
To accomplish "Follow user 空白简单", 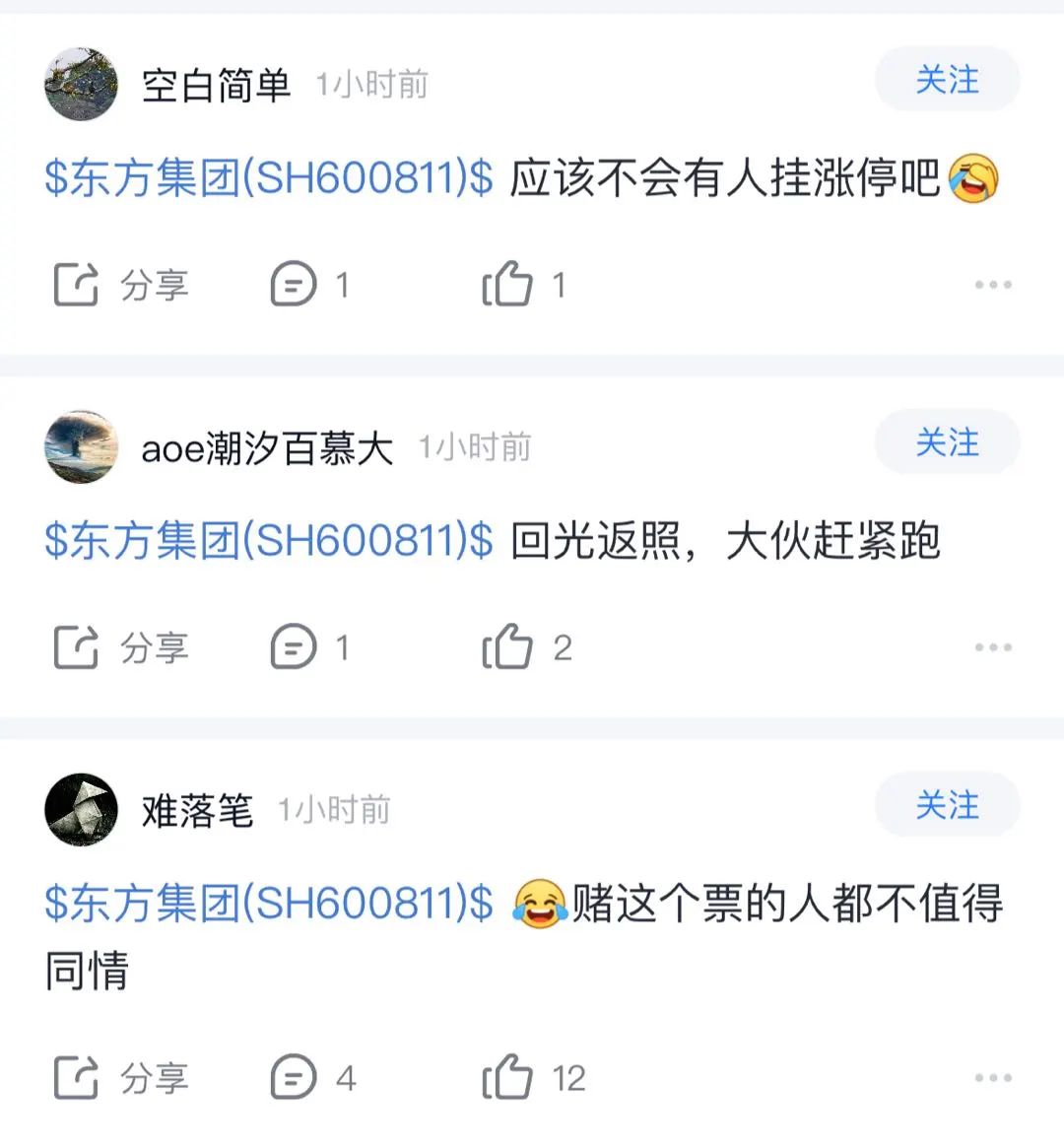I will pos(947,80).
